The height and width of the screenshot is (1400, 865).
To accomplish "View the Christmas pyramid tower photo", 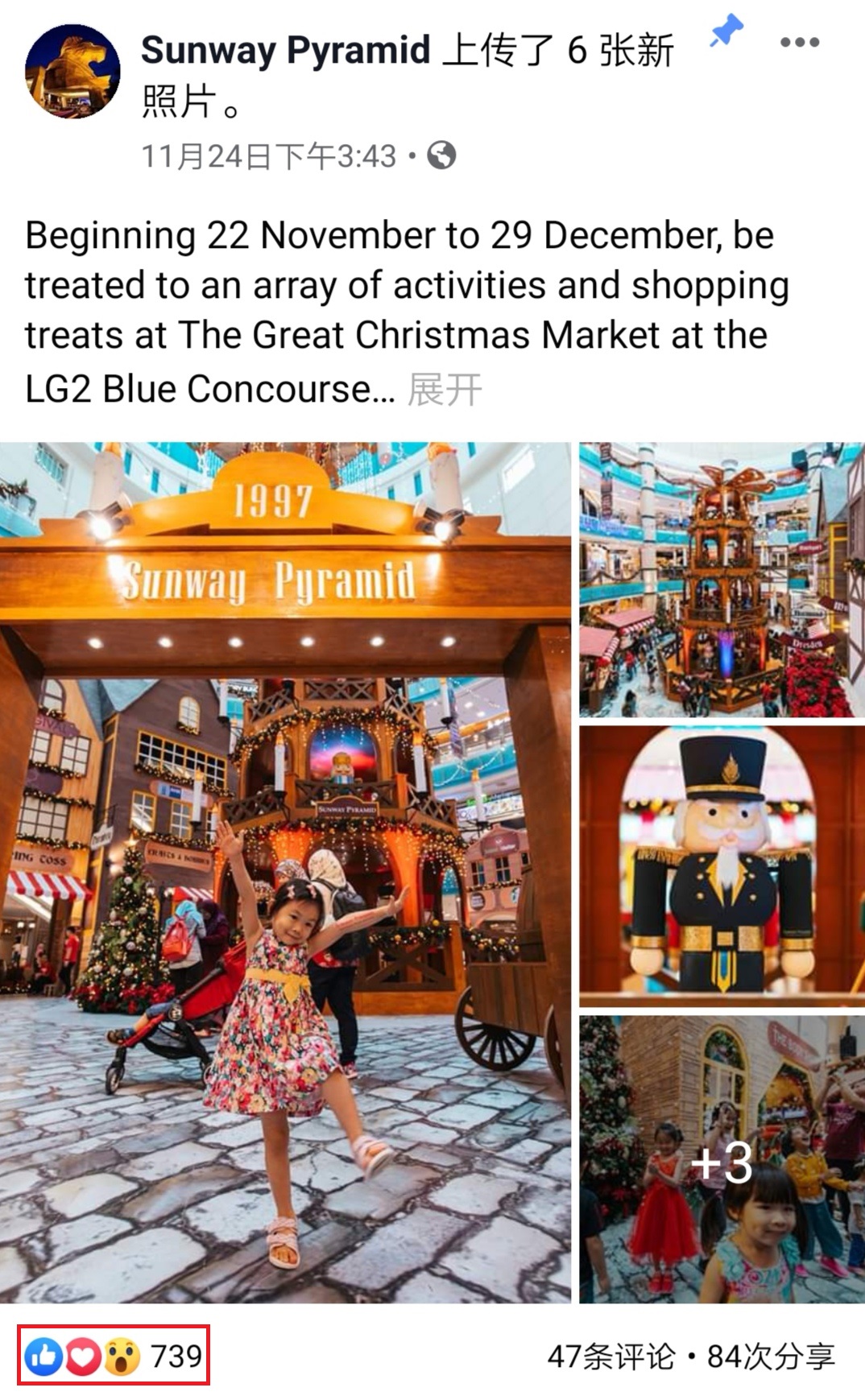I will (x=721, y=580).
